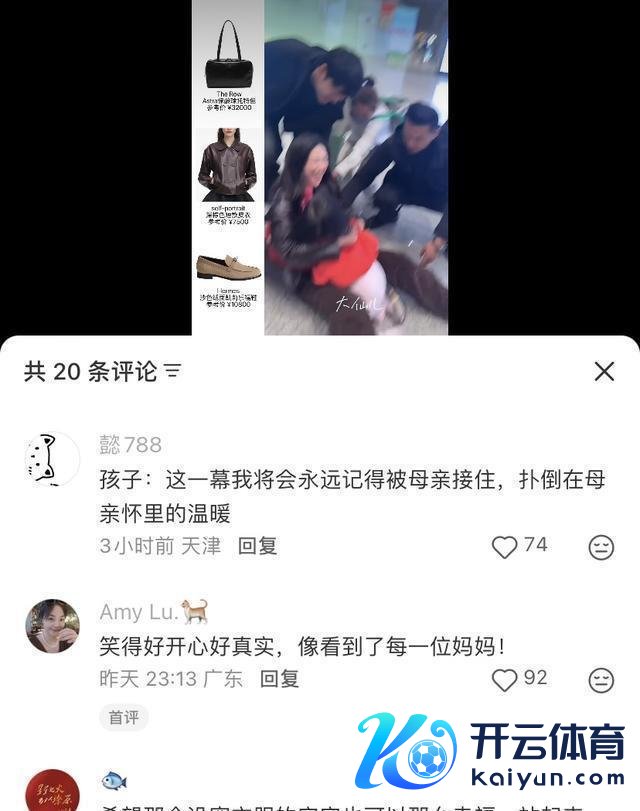Open the red avatar commenter's profile

click(x=52, y=792)
